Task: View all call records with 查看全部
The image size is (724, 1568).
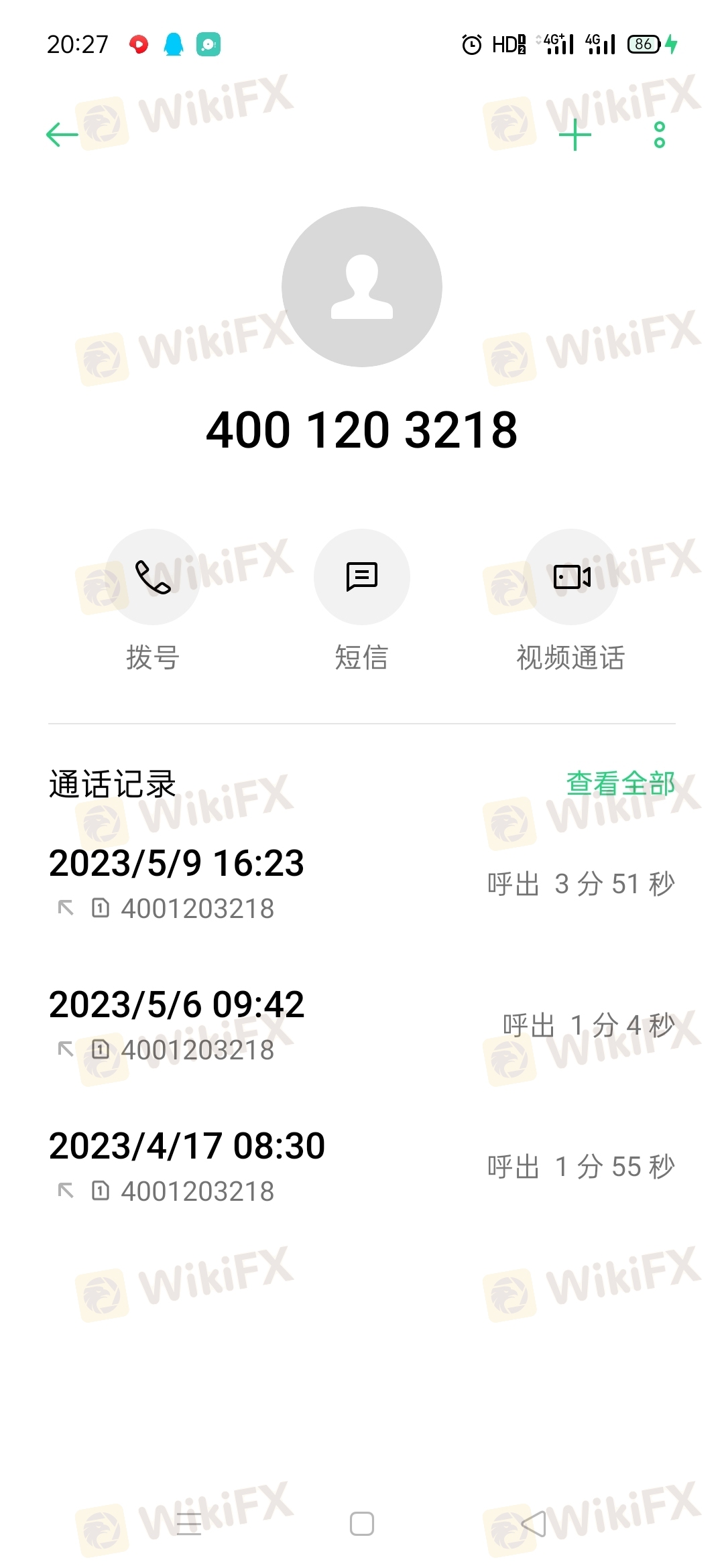Action: [621, 783]
